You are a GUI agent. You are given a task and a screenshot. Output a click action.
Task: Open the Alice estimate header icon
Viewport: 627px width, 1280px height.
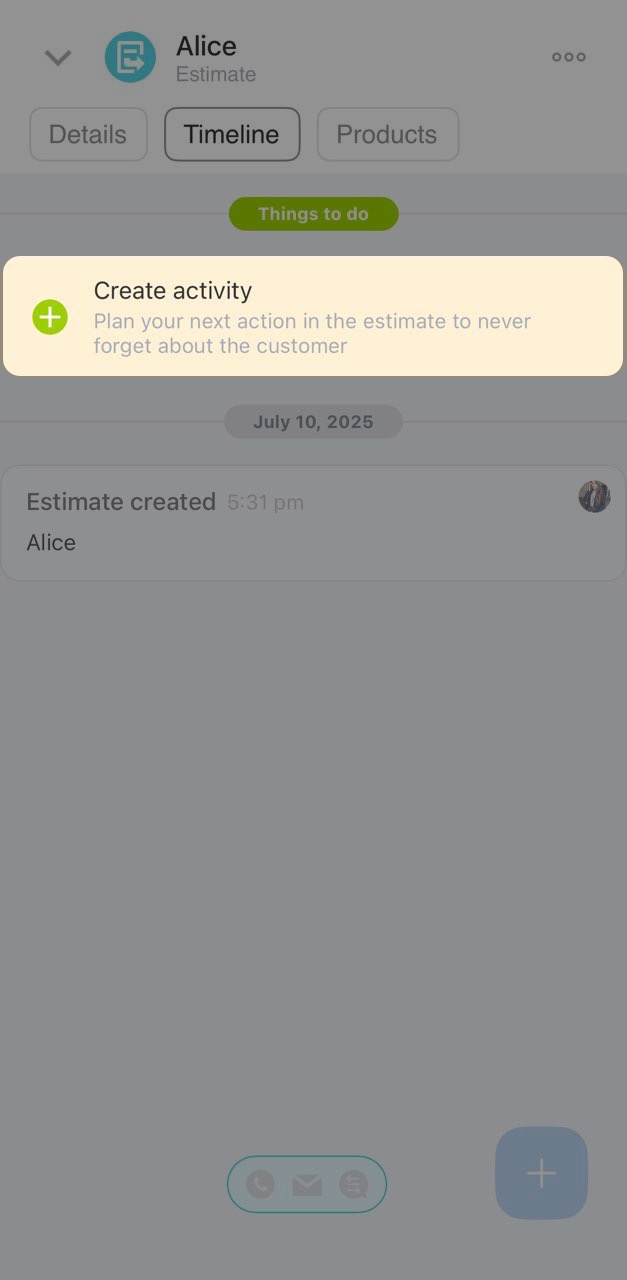click(x=130, y=58)
